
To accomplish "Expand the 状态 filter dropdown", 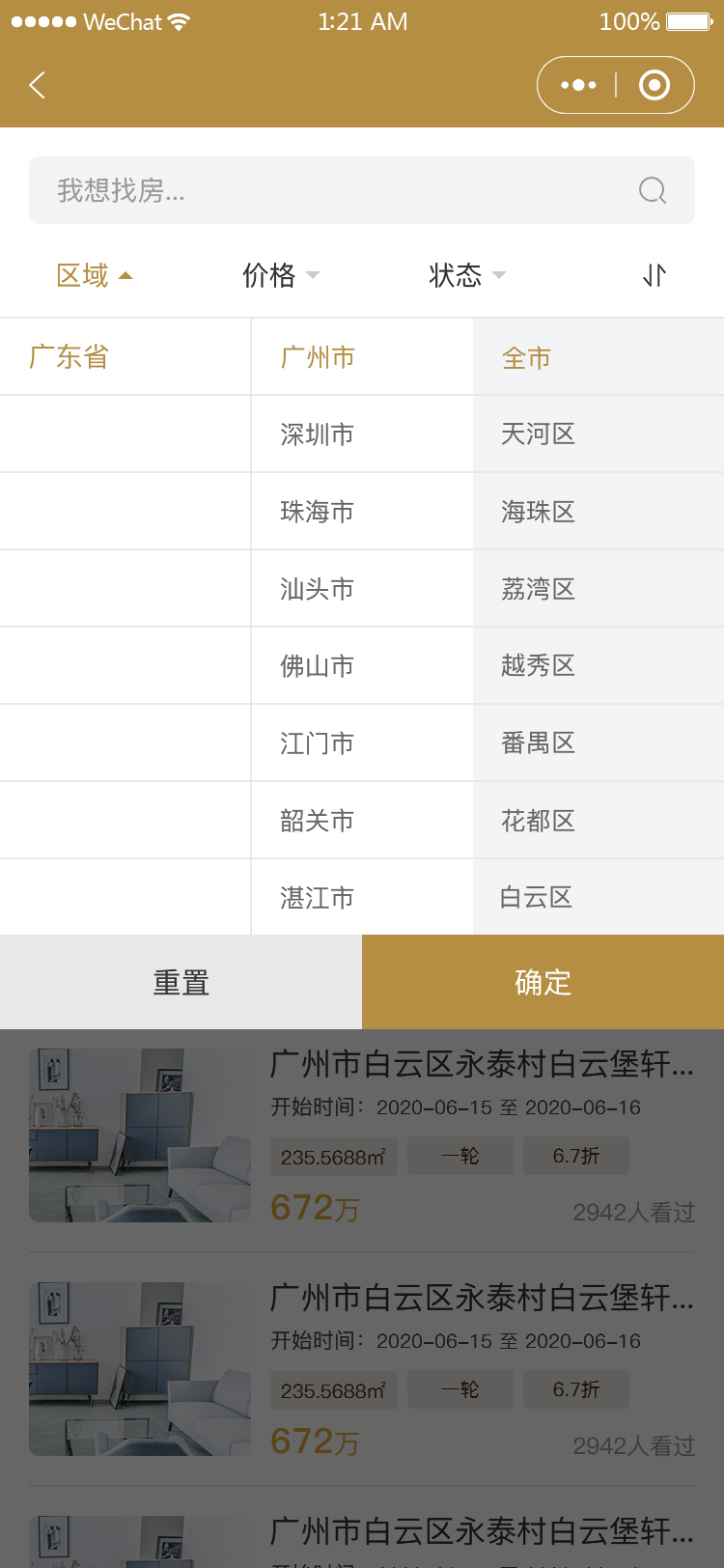I will point(466,275).
